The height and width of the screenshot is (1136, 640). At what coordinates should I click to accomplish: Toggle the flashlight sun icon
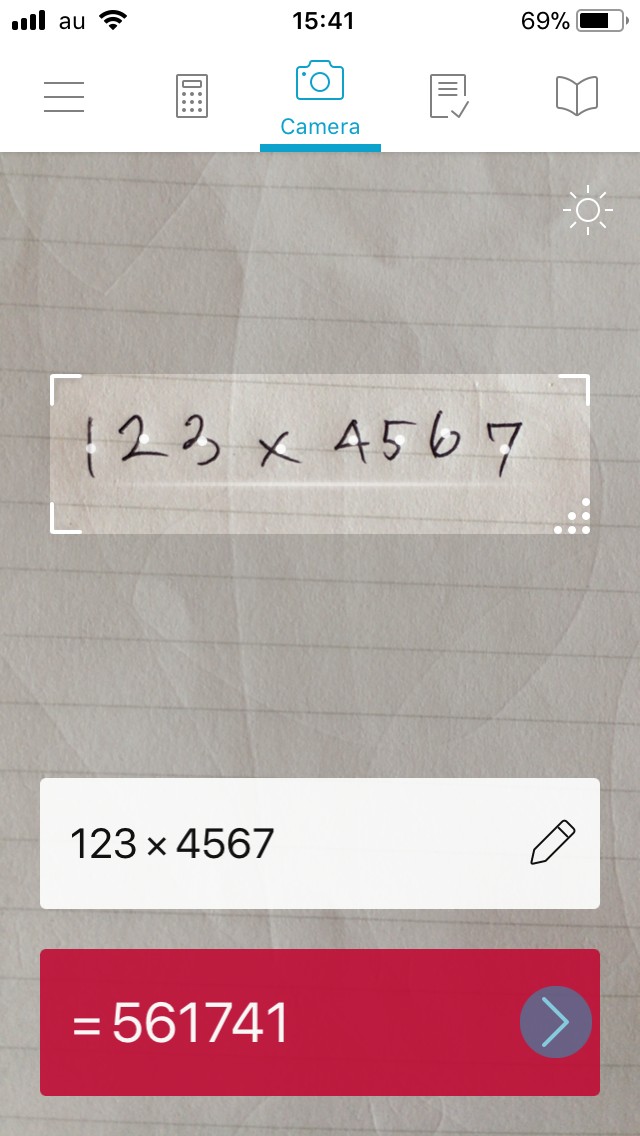pyautogui.click(x=587, y=210)
